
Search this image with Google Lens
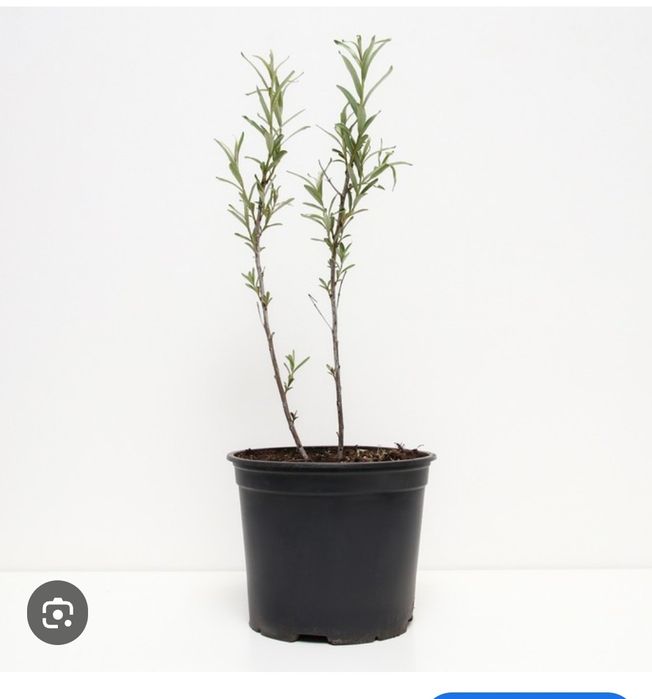tap(57, 612)
